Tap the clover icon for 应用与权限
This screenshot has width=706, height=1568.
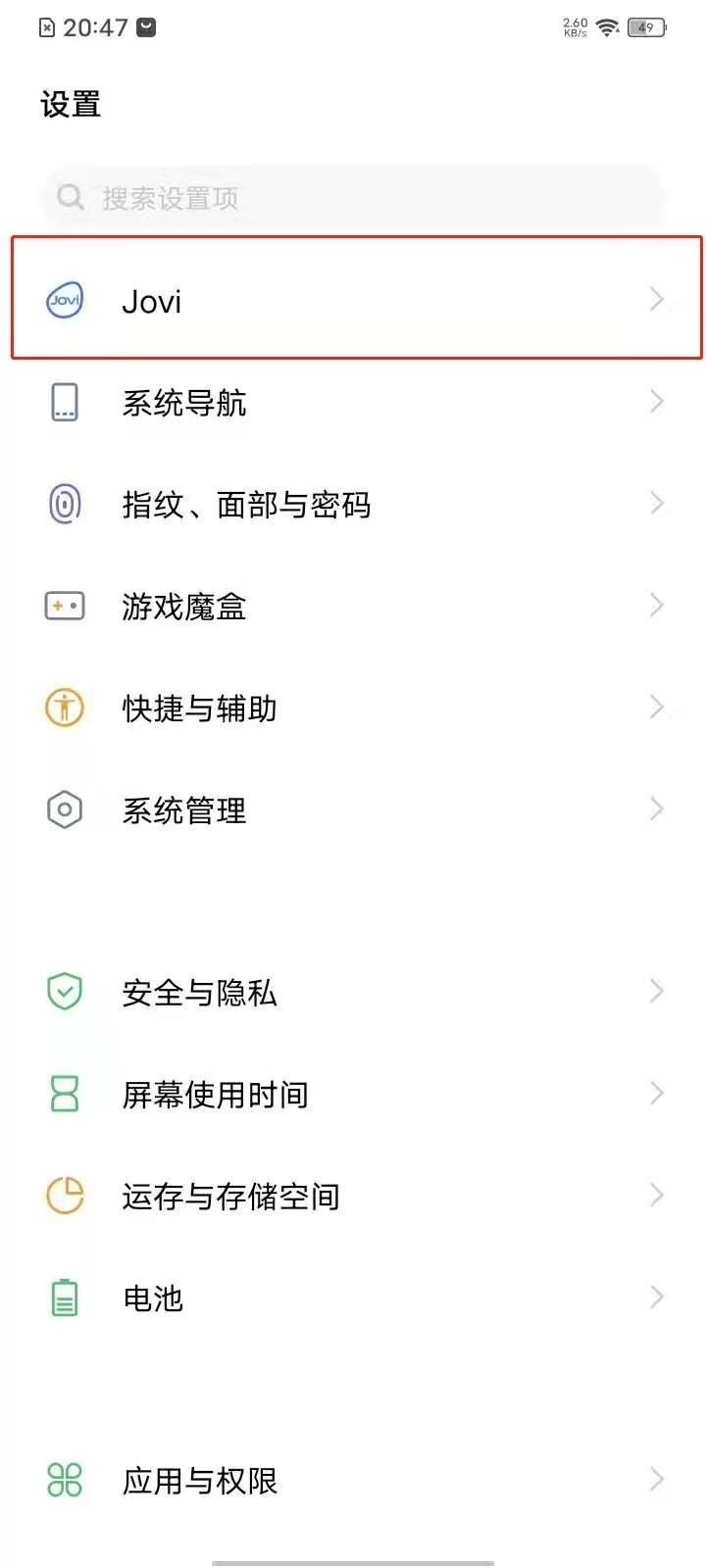(x=65, y=1482)
